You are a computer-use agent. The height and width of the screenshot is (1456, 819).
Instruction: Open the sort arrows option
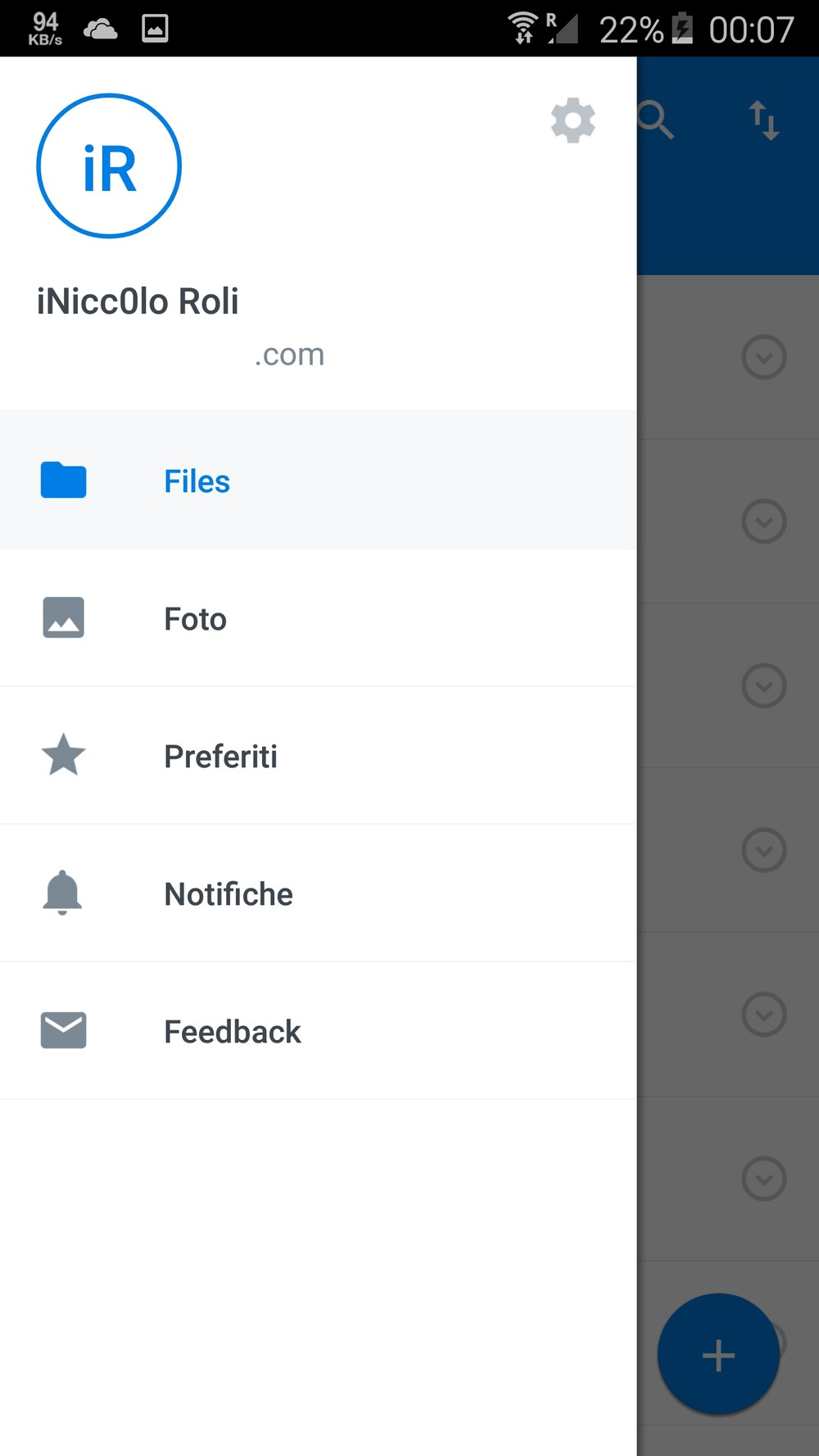click(x=763, y=121)
